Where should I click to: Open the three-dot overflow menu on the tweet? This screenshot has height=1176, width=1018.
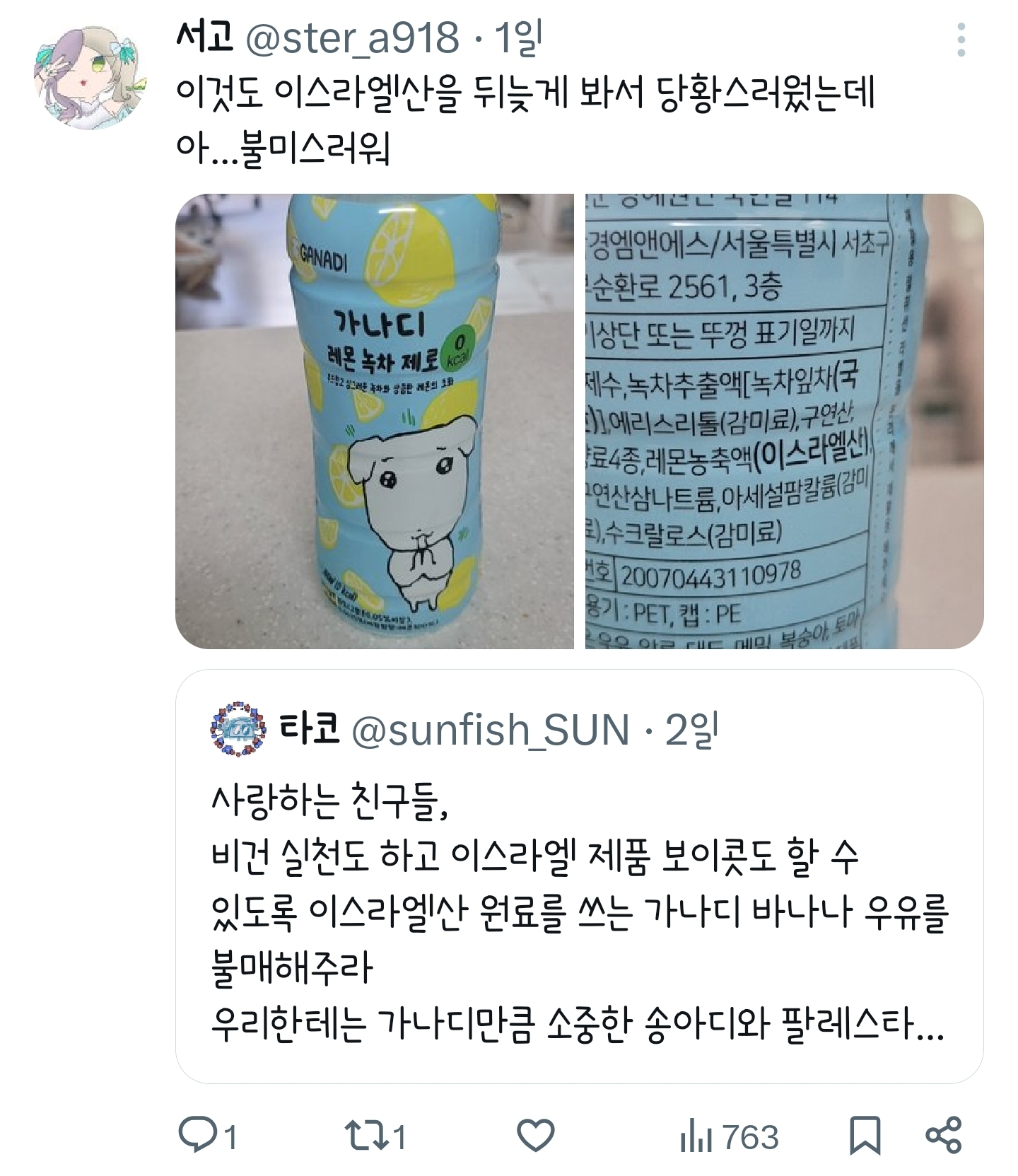(961, 40)
